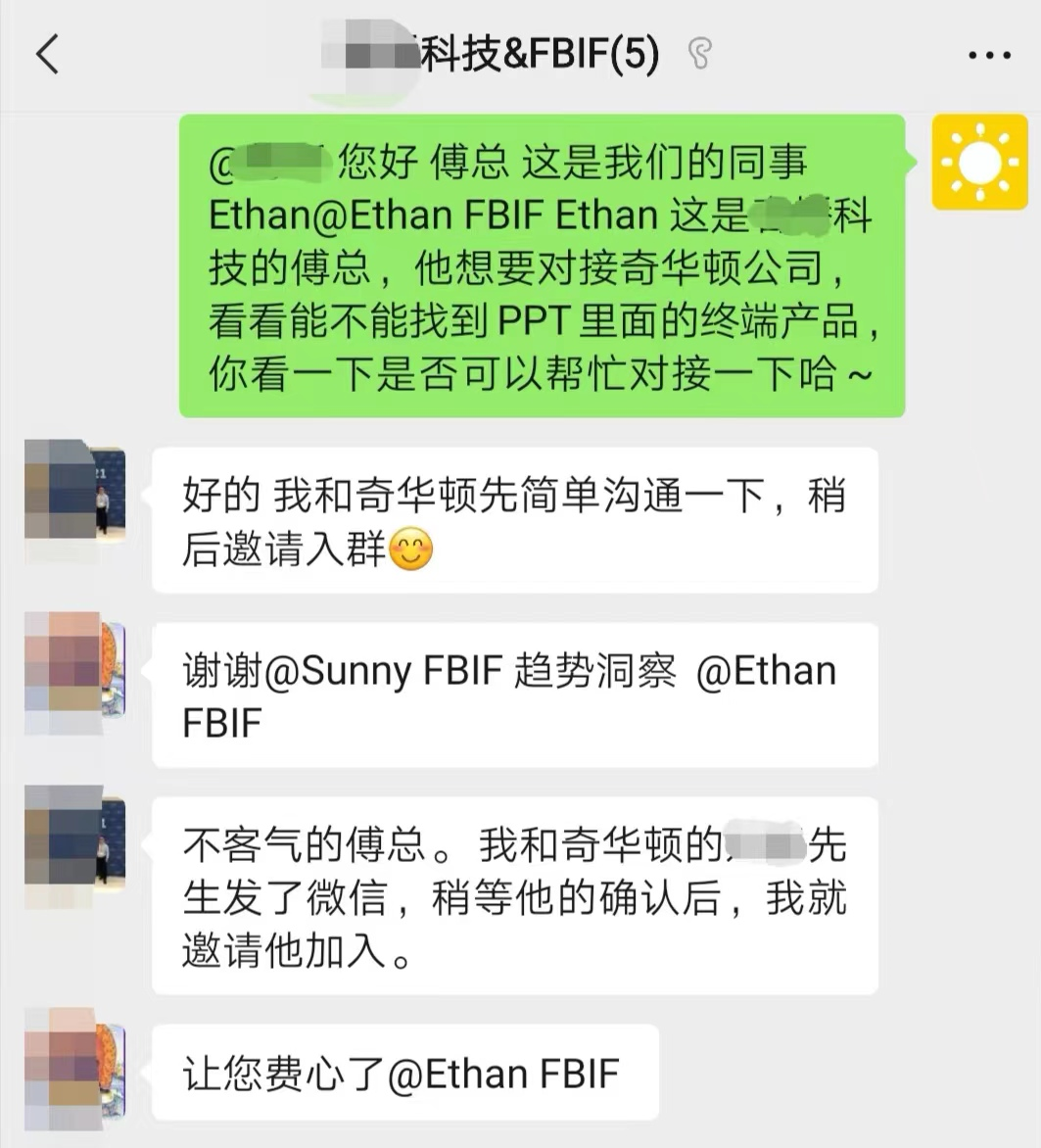View profile of the '不客气的傅总' message sender
The width and height of the screenshot is (1041, 1148).
[74, 847]
